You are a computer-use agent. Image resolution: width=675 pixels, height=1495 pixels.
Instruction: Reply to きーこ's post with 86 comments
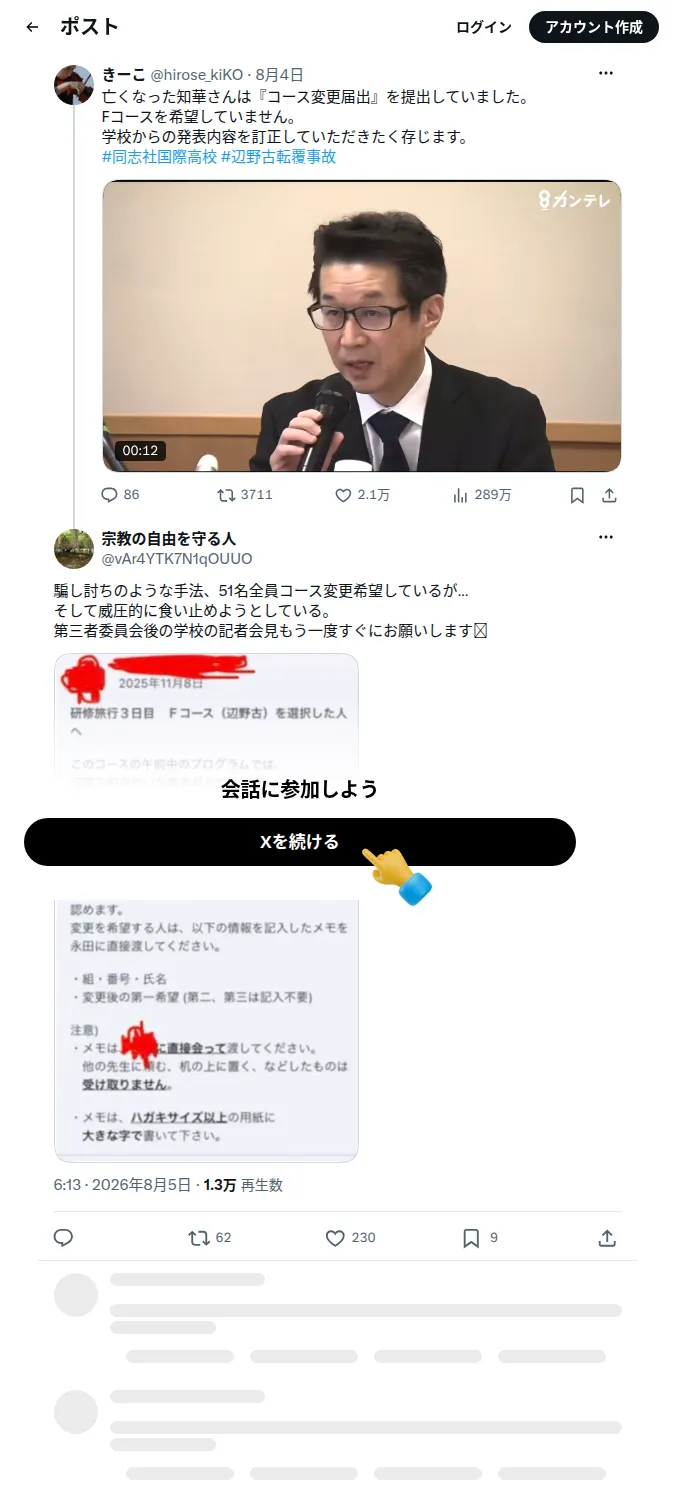pos(120,495)
